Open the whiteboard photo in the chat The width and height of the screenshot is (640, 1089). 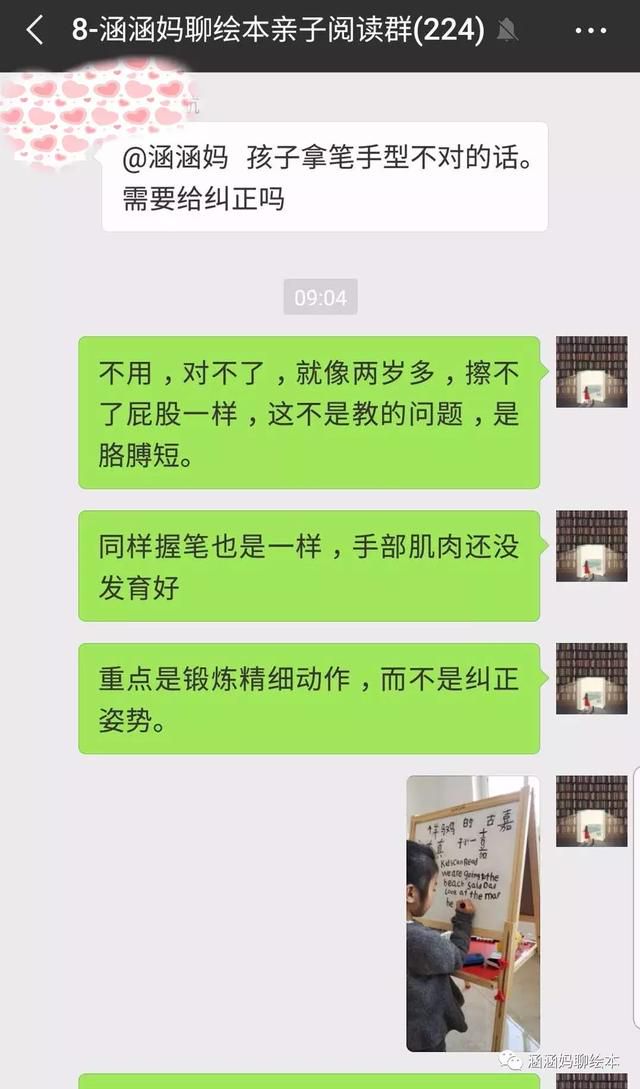(x=473, y=913)
